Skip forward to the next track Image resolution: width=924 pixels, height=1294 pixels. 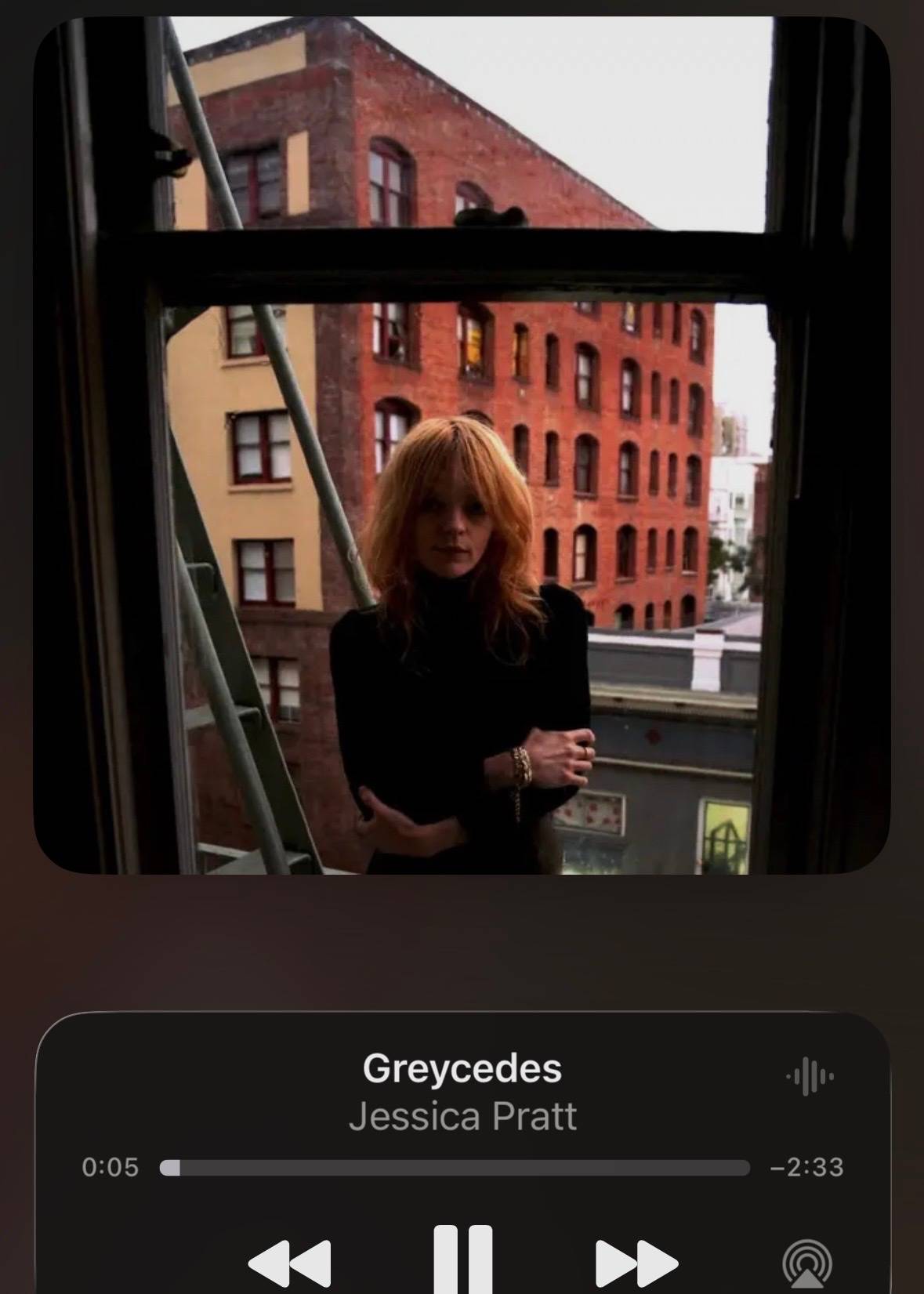(636, 1263)
